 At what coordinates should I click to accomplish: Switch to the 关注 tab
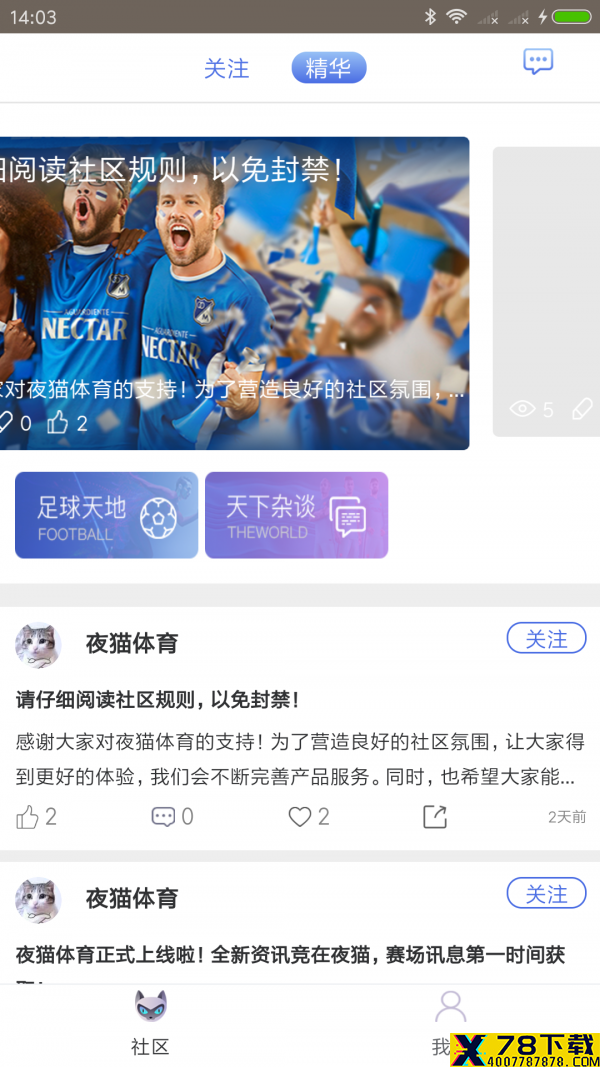pos(226,68)
